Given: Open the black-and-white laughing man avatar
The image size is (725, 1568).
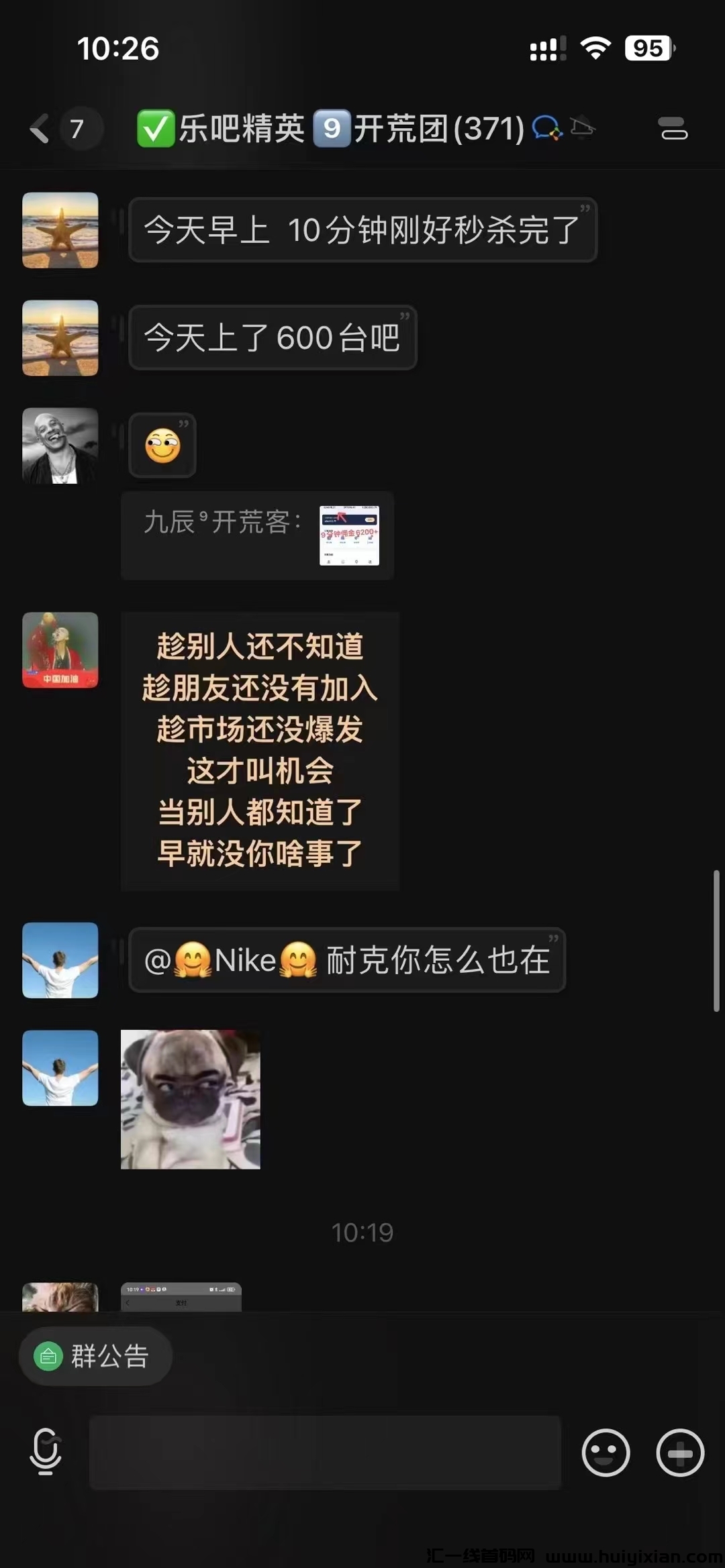Looking at the screenshot, I should [60, 446].
